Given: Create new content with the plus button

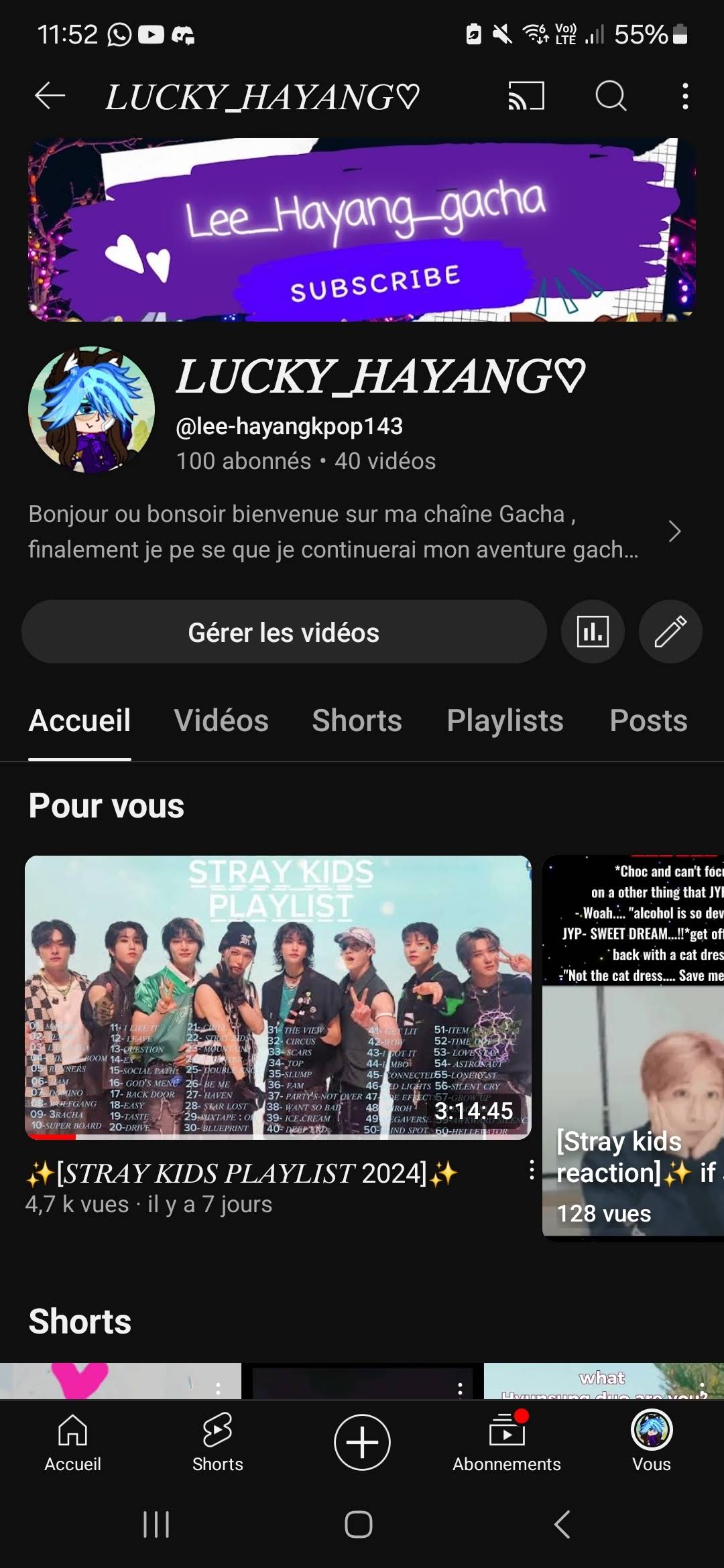Looking at the screenshot, I should coord(362,1442).
